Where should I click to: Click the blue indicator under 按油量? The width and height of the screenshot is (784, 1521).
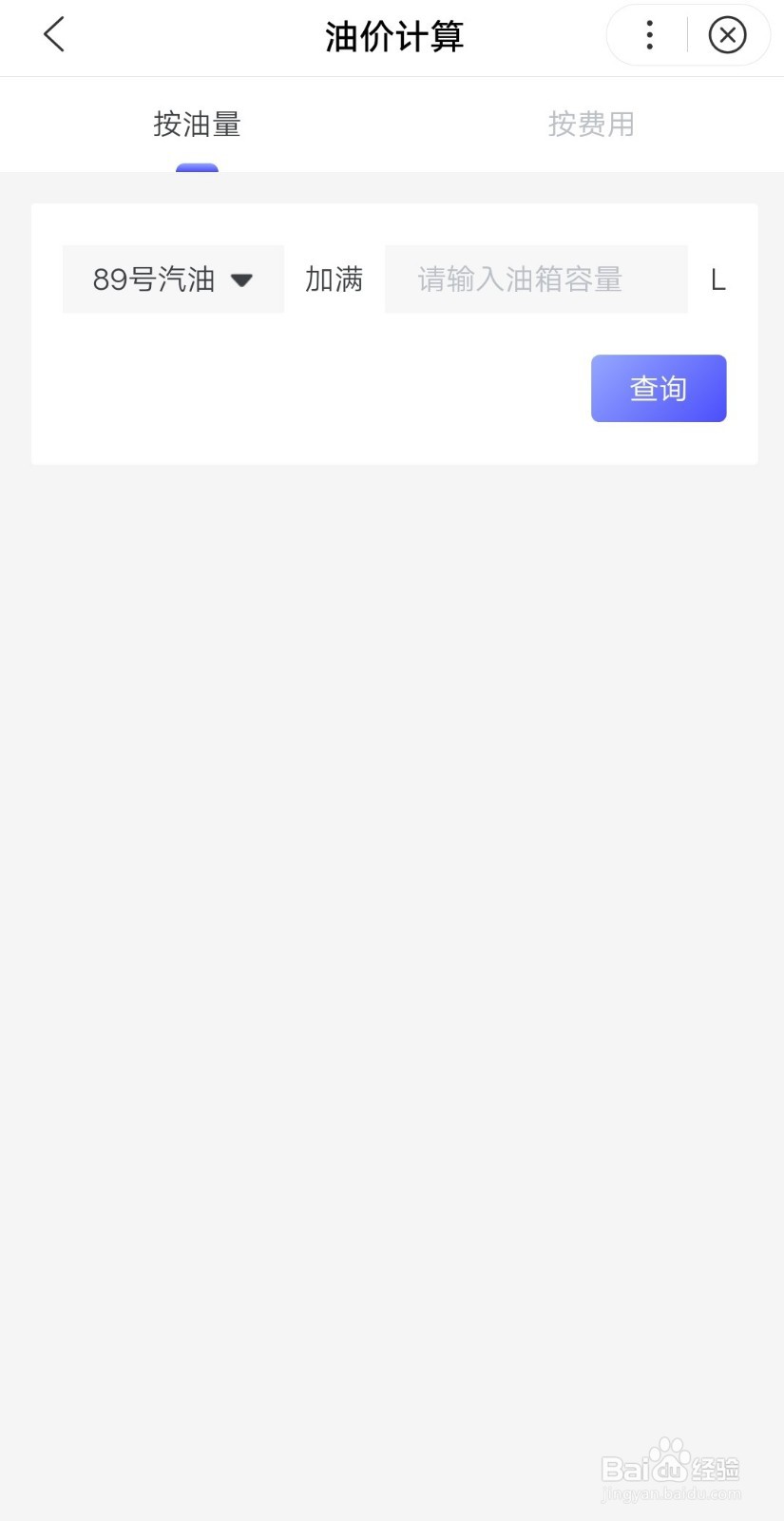[197, 169]
